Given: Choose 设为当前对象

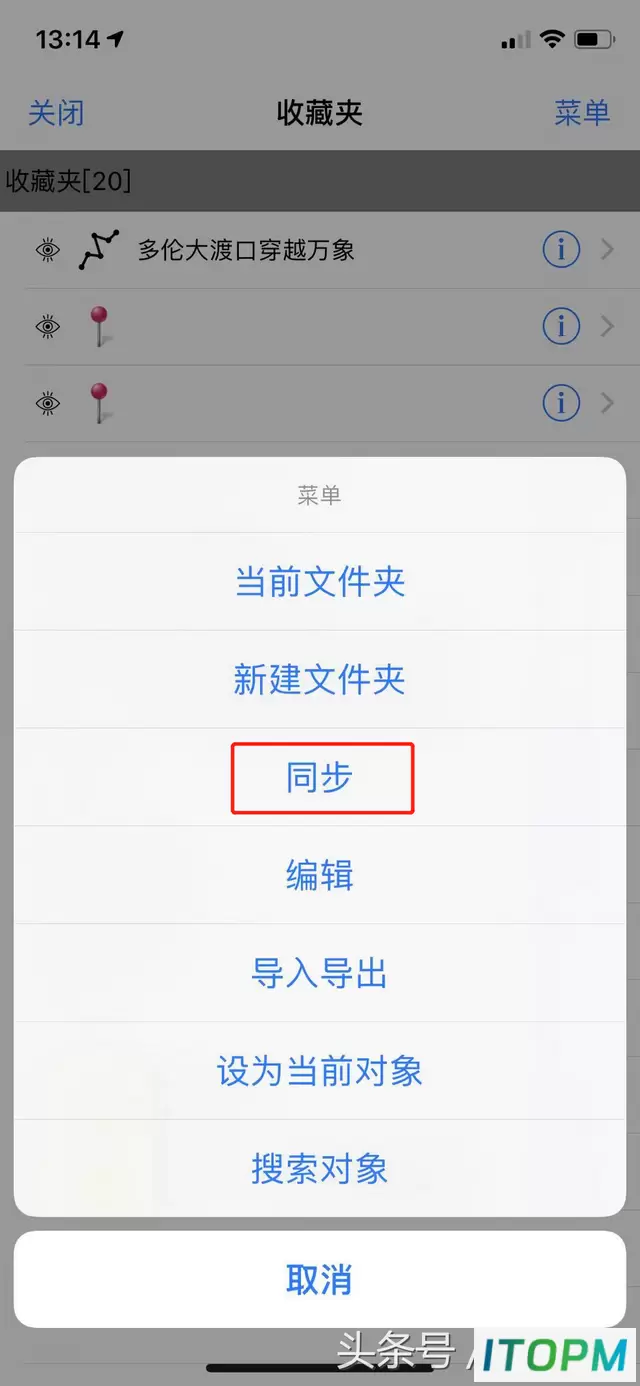Looking at the screenshot, I should pyautogui.click(x=320, y=1071).
